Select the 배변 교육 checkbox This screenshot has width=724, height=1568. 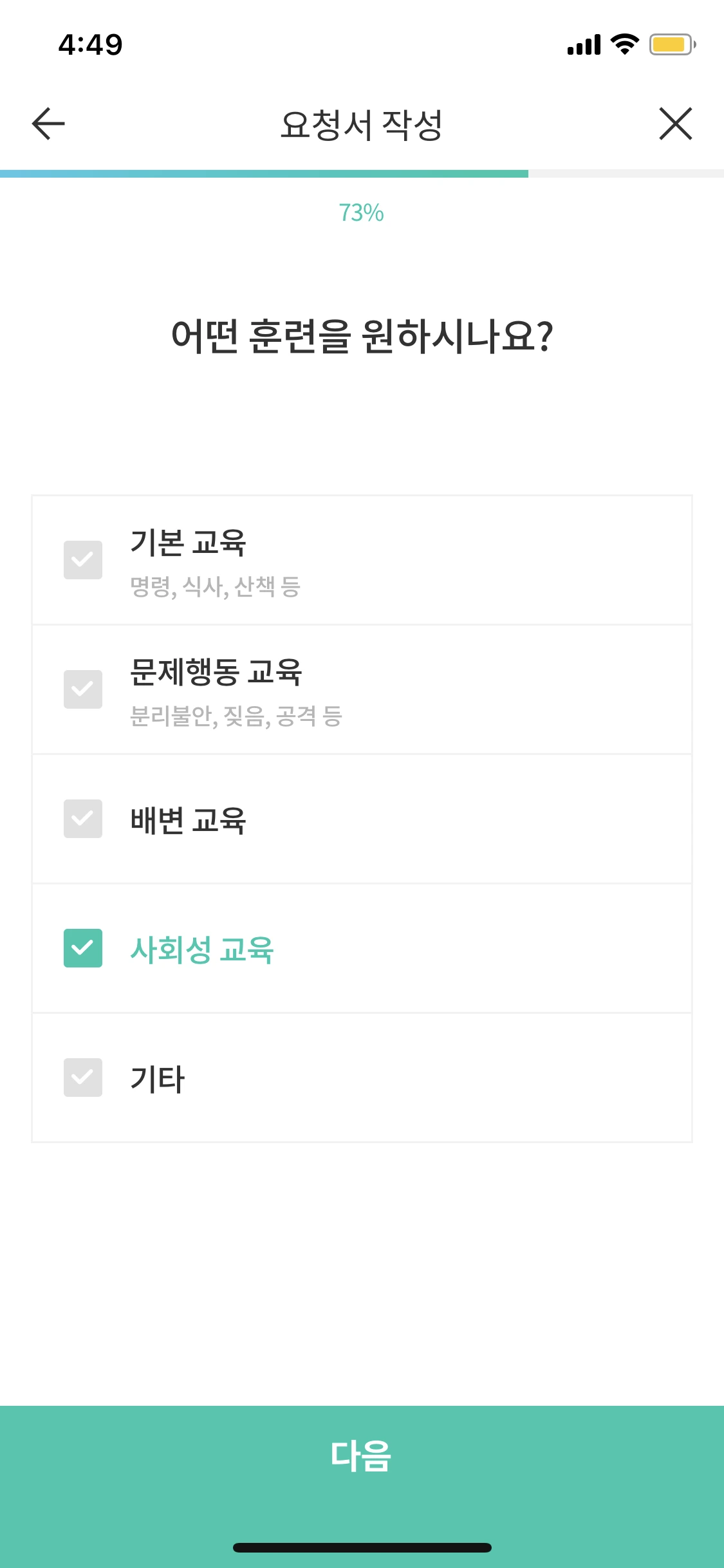click(x=82, y=819)
